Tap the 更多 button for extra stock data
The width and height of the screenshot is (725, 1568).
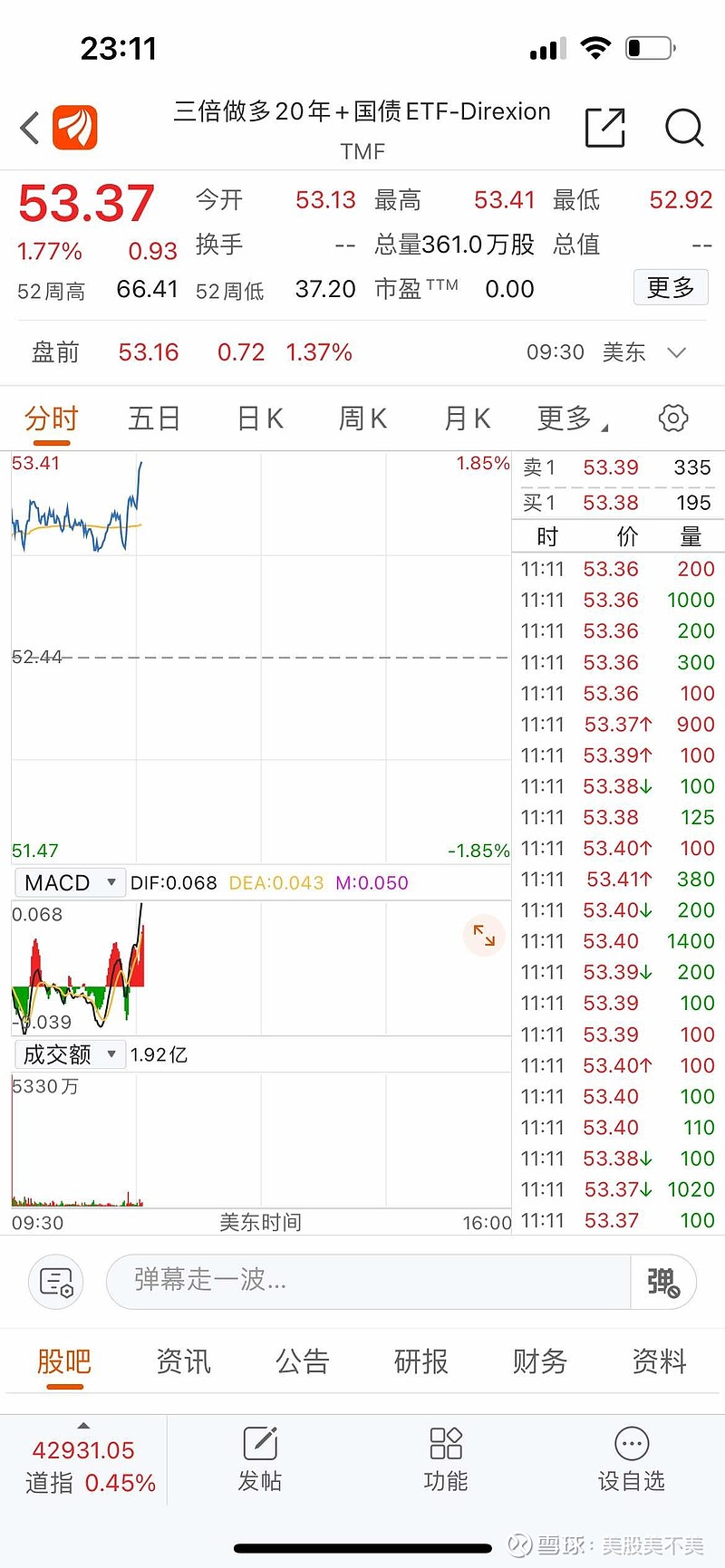[671, 287]
